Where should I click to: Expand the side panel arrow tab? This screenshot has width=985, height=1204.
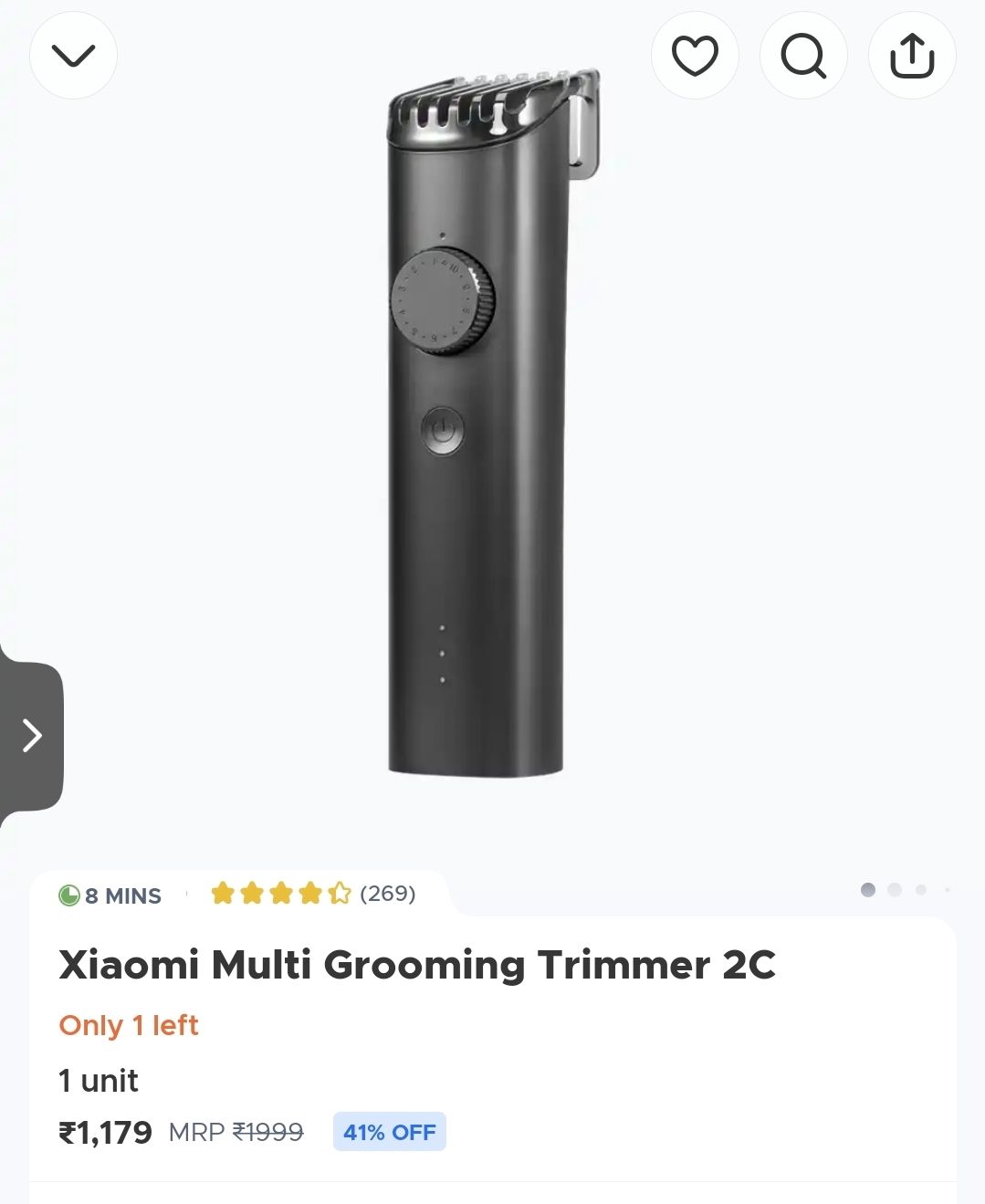(32, 735)
